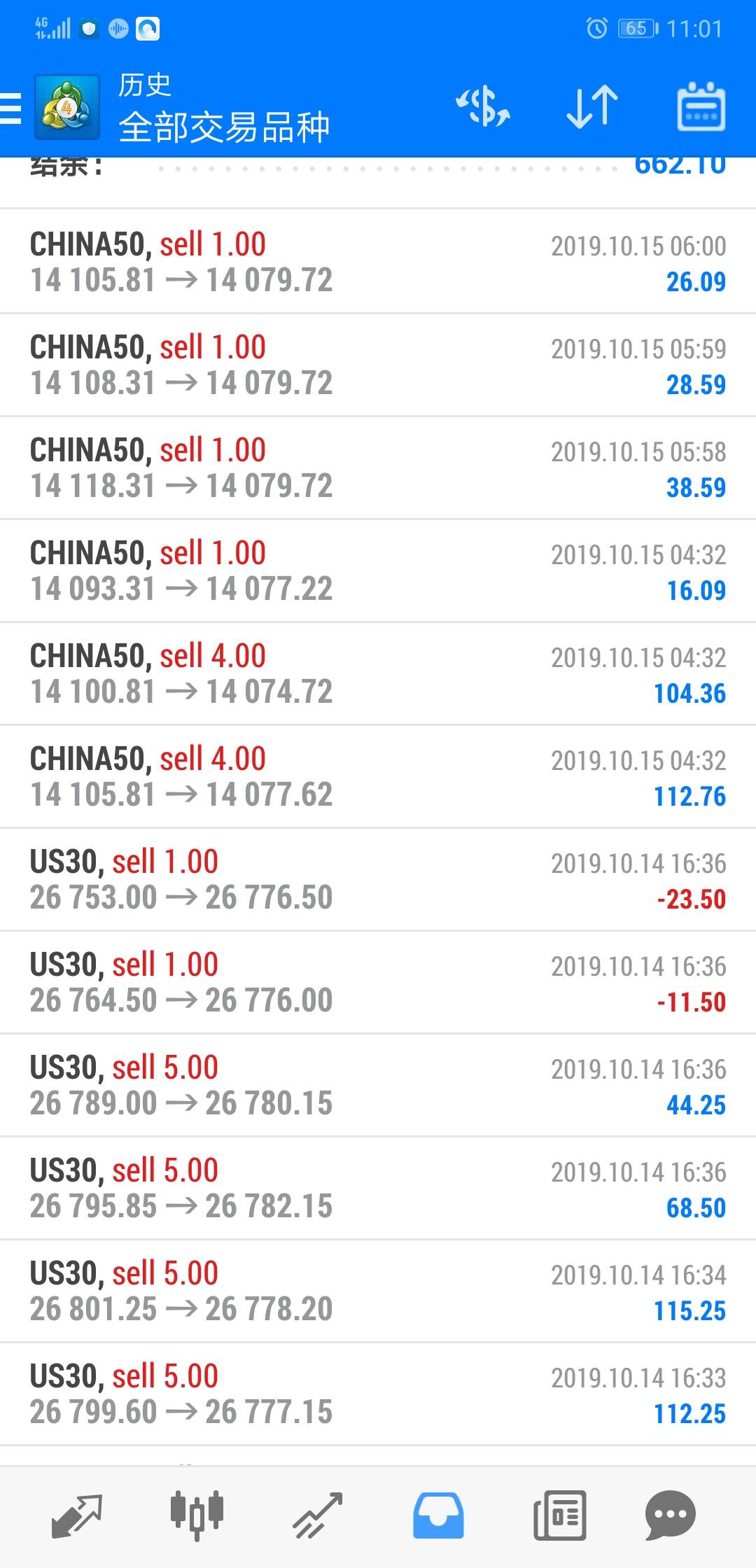This screenshot has height=1568, width=756.
Task: Open the currency symbol filter
Action: [483, 107]
